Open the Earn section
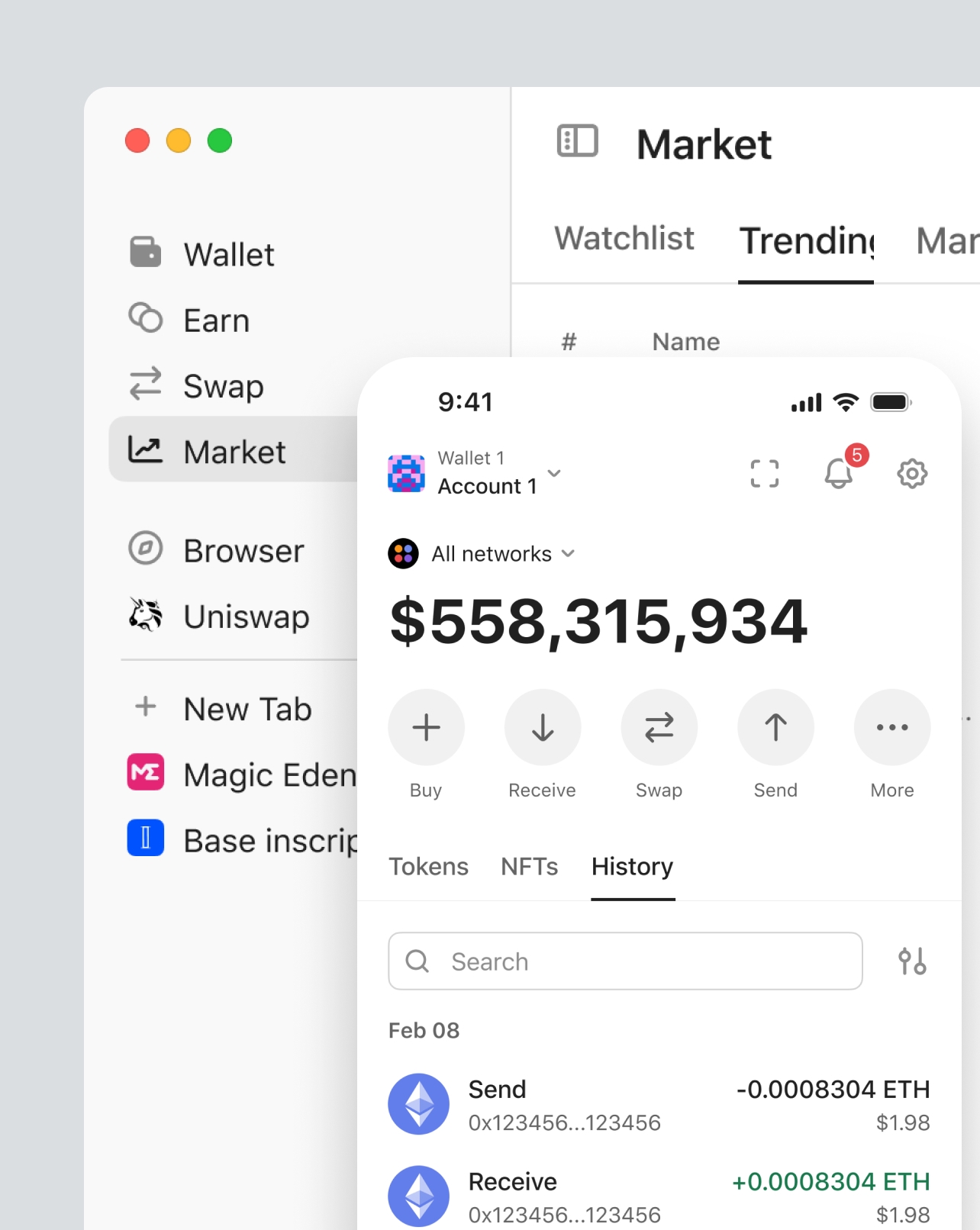 coord(216,320)
